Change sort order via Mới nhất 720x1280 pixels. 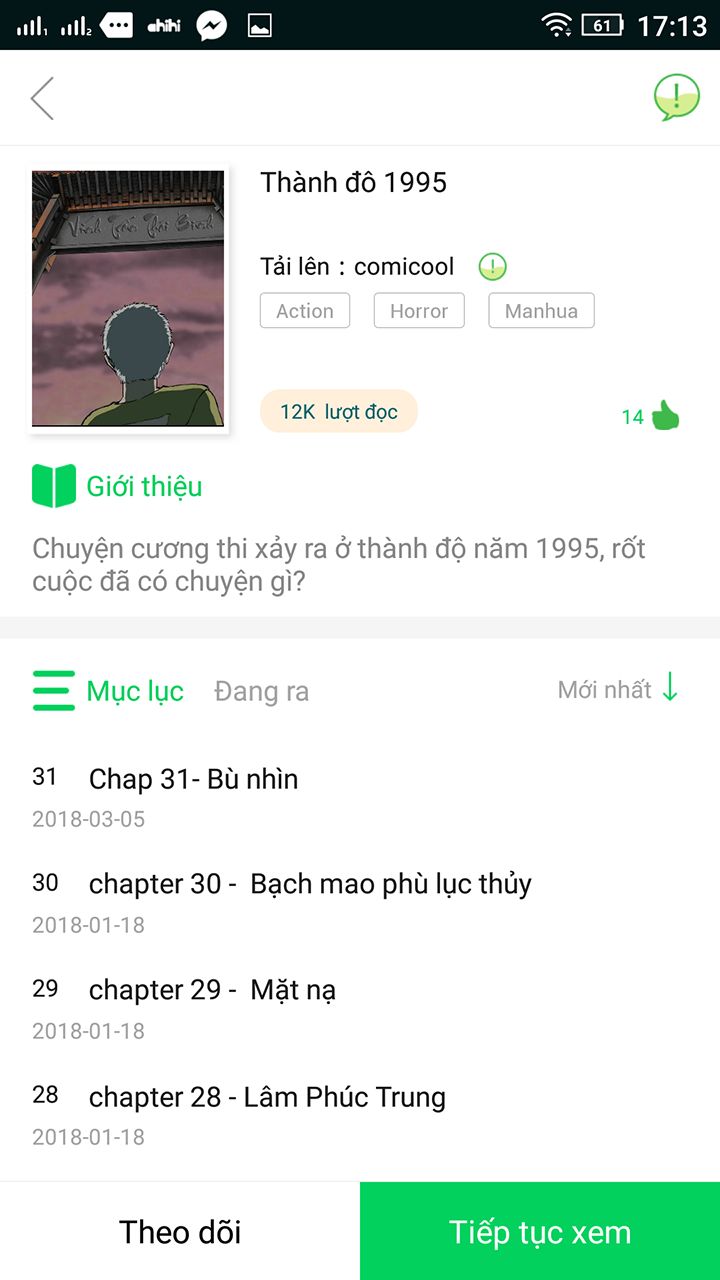pyautogui.click(x=619, y=689)
